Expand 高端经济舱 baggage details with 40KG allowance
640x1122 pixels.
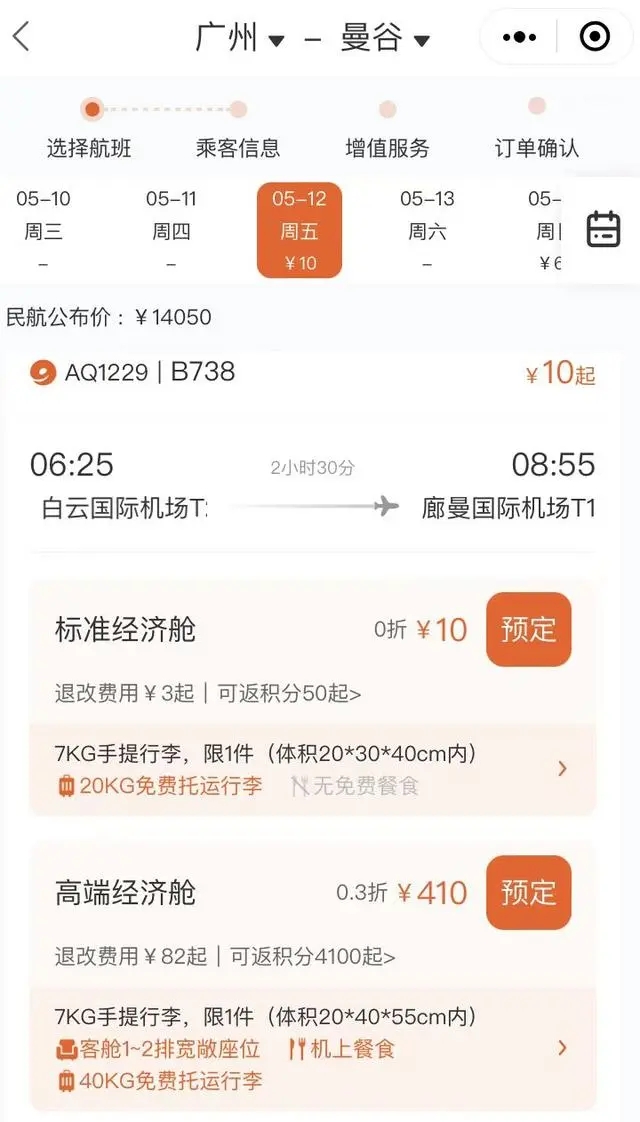click(561, 1048)
